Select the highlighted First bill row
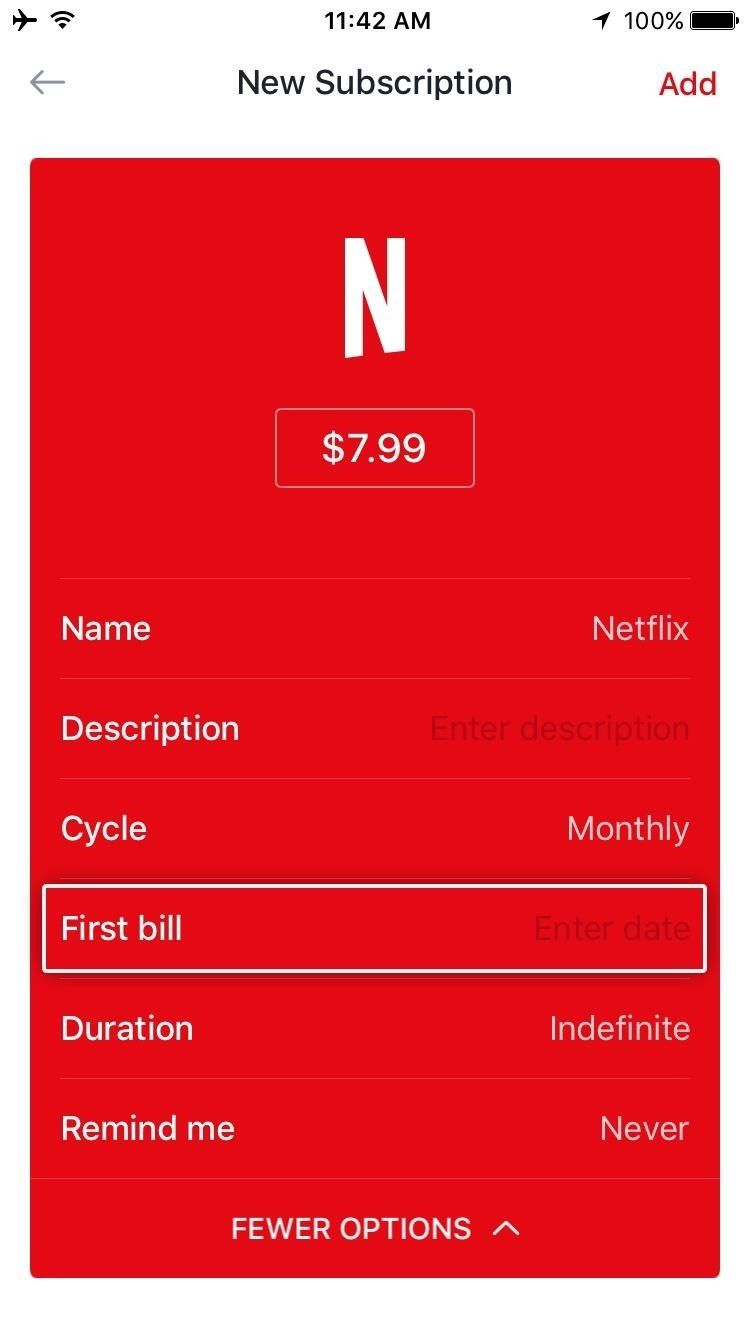 click(x=374, y=928)
